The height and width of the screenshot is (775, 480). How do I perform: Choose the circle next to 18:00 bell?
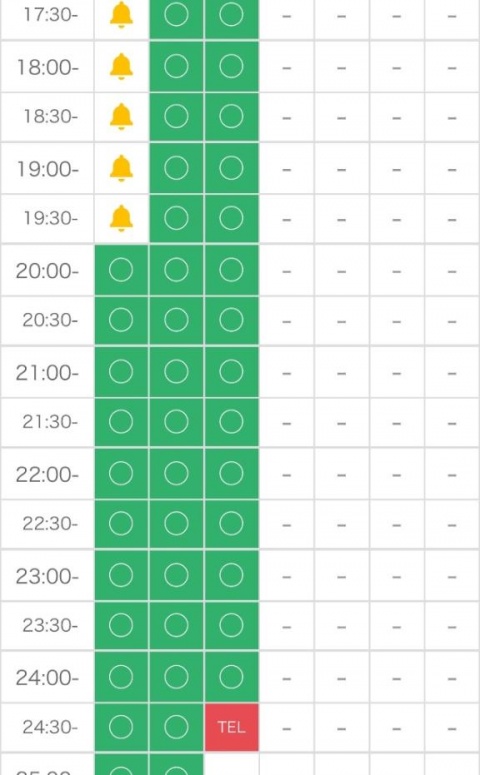176,66
